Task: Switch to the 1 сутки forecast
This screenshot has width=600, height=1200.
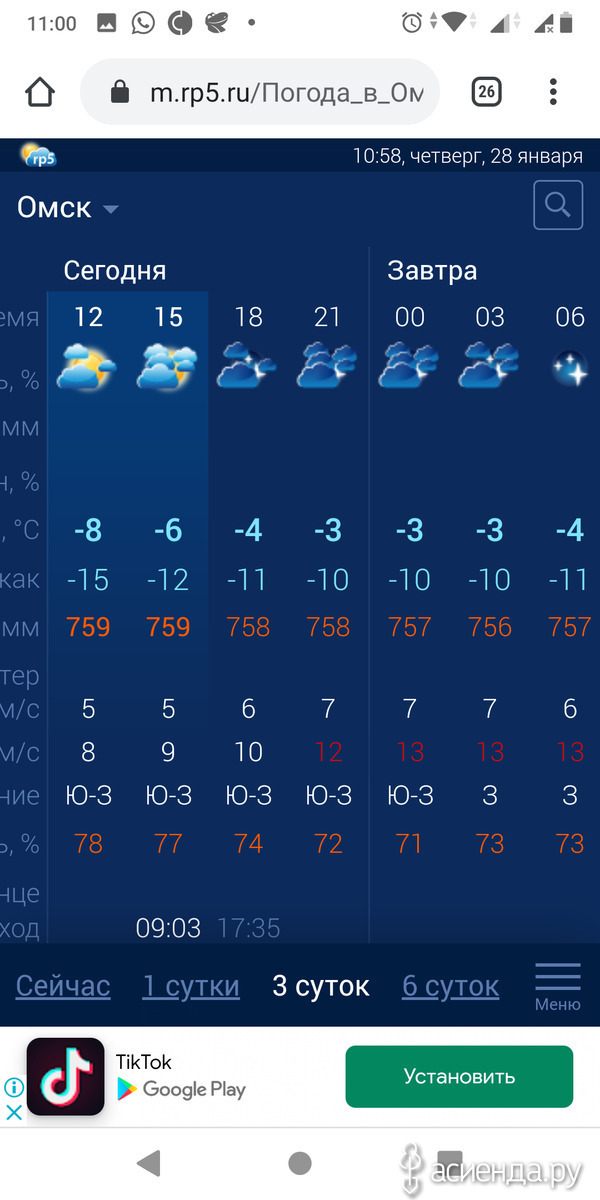Action: coord(191,986)
